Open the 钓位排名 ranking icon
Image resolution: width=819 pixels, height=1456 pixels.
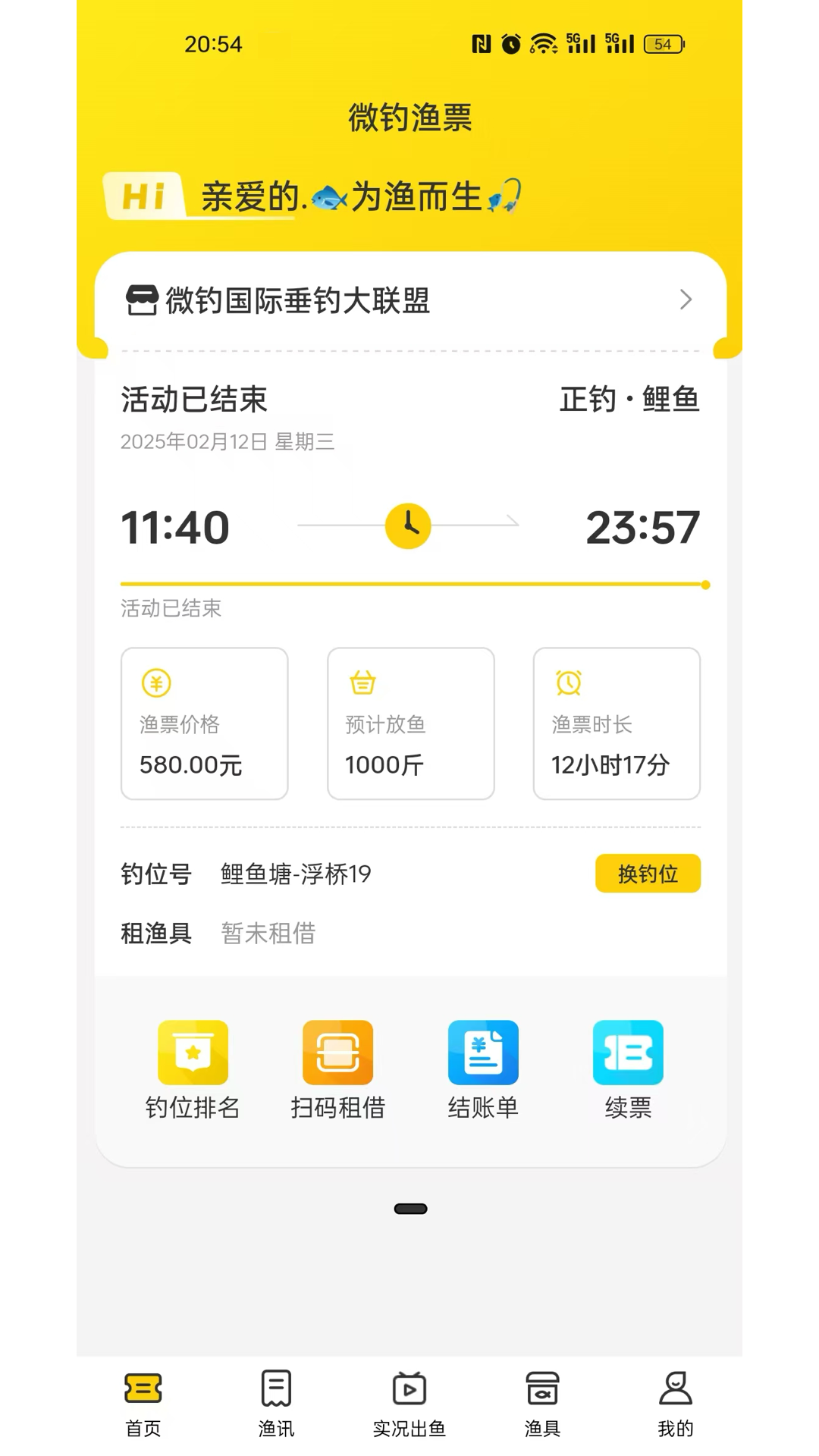coord(193,1053)
